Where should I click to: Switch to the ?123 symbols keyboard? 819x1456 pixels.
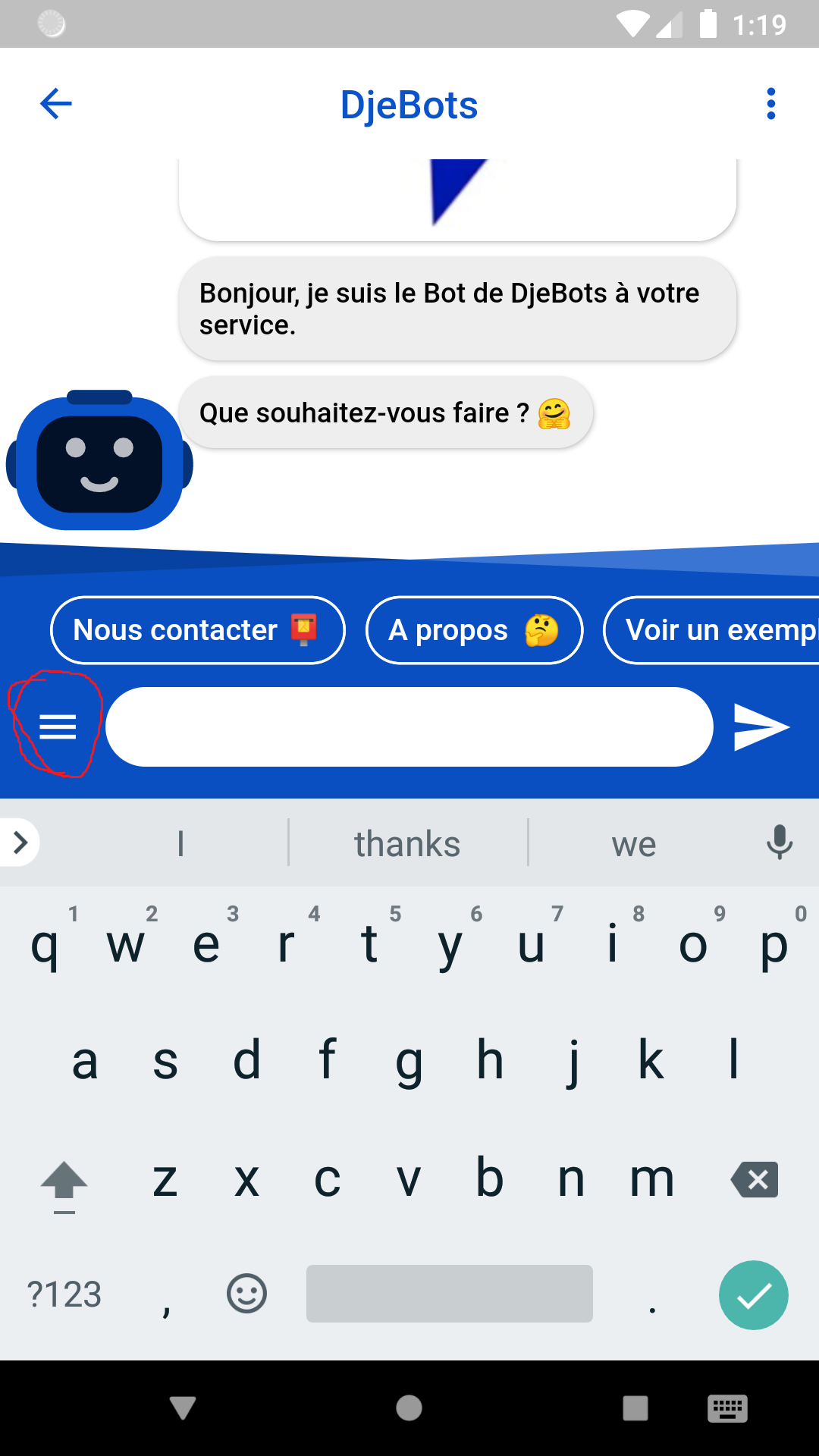[64, 1294]
